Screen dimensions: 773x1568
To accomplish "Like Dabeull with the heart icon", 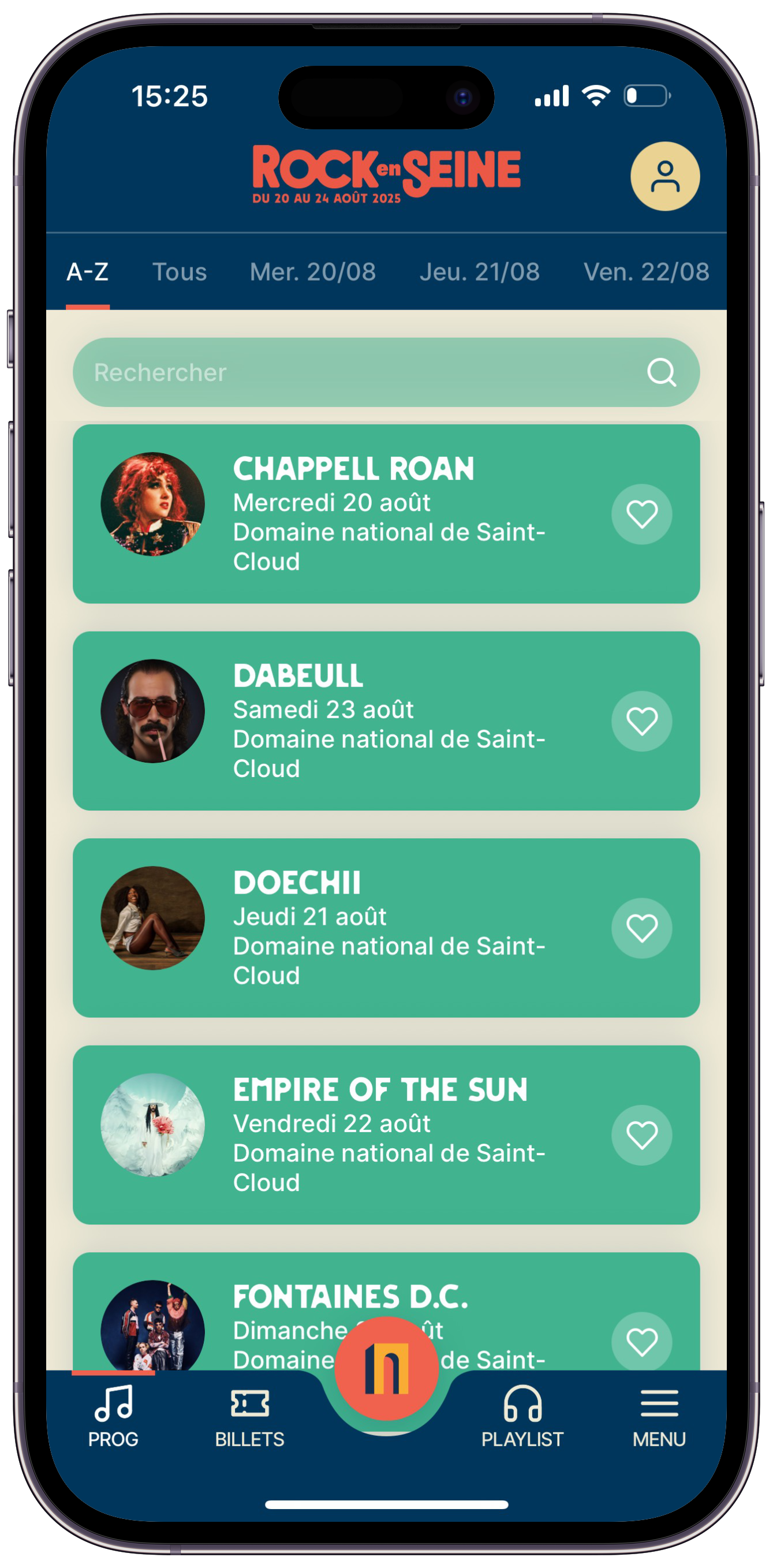I will click(x=641, y=721).
